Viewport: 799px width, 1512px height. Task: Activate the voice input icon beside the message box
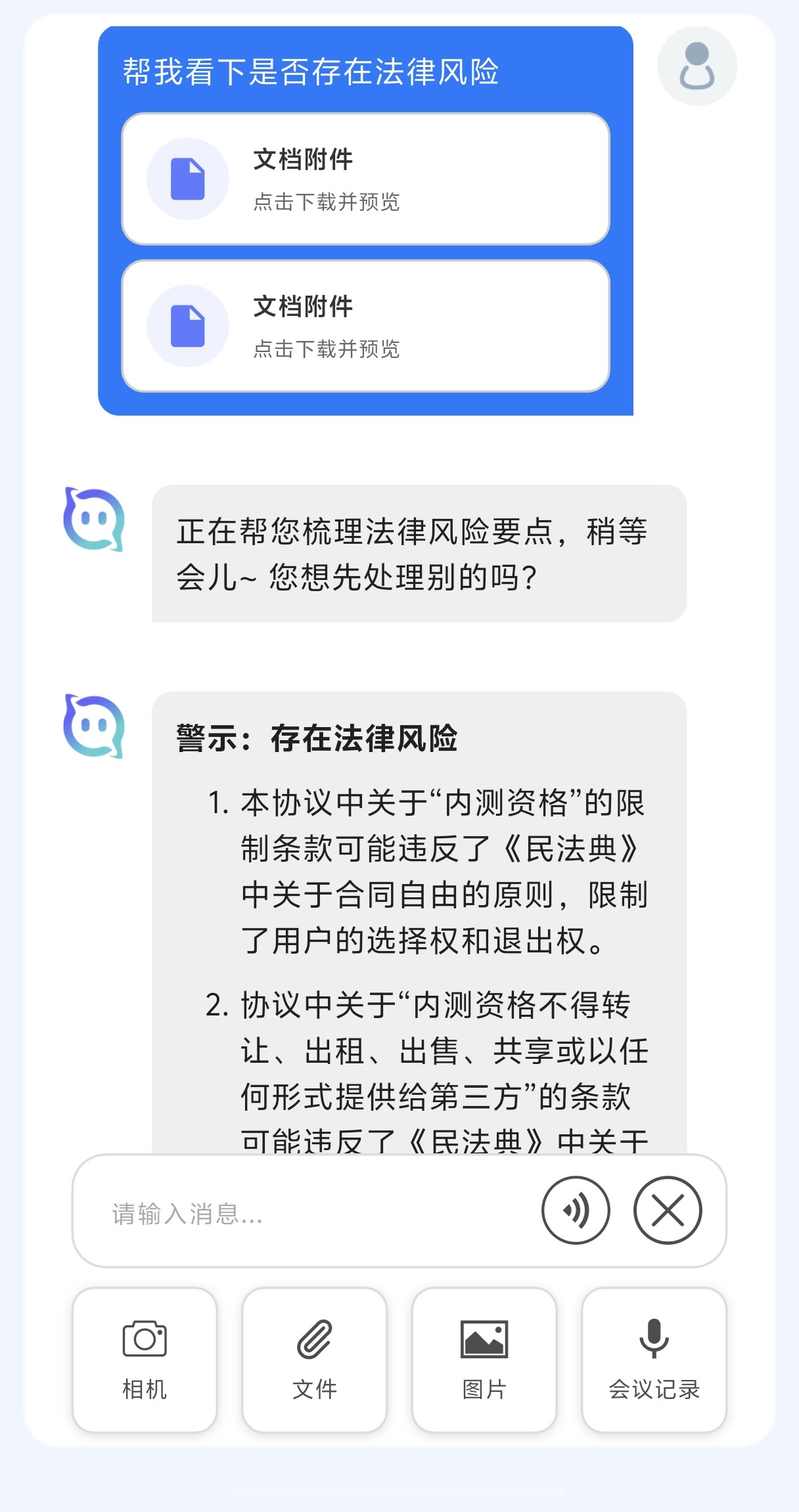click(576, 1209)
